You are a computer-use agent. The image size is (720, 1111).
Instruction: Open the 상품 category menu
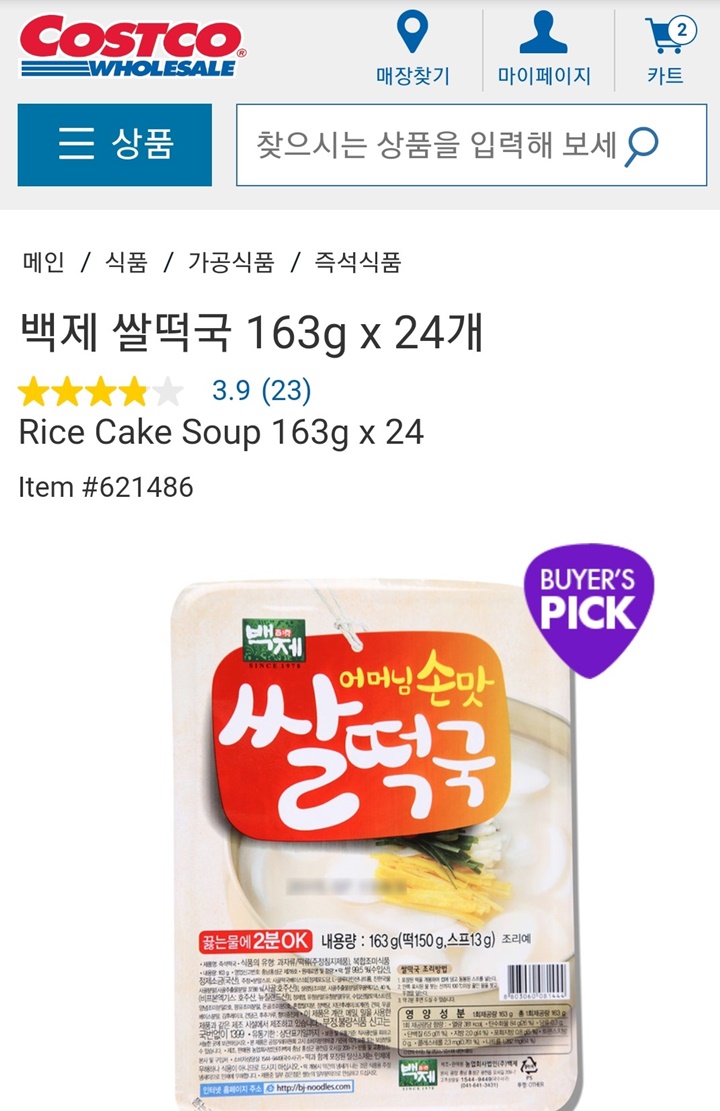[115, 145]
